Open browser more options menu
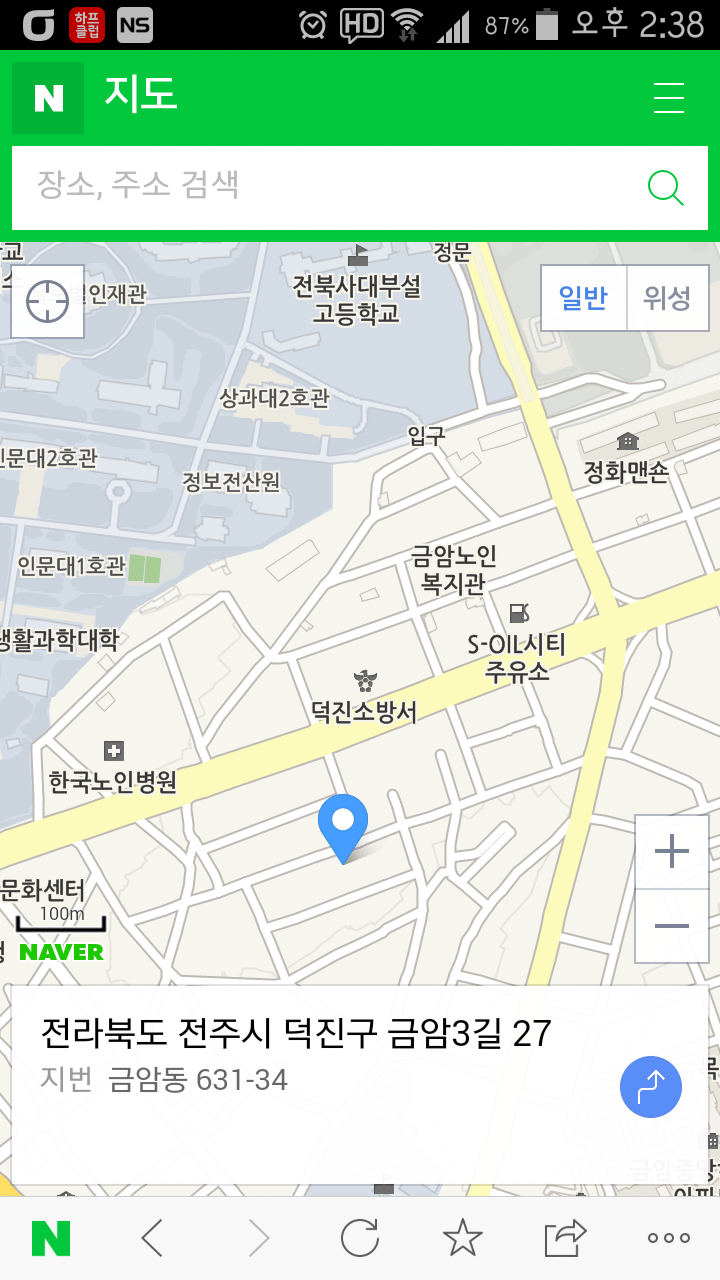Viewport: 720px width, 1280px height. pos(668,1238)
